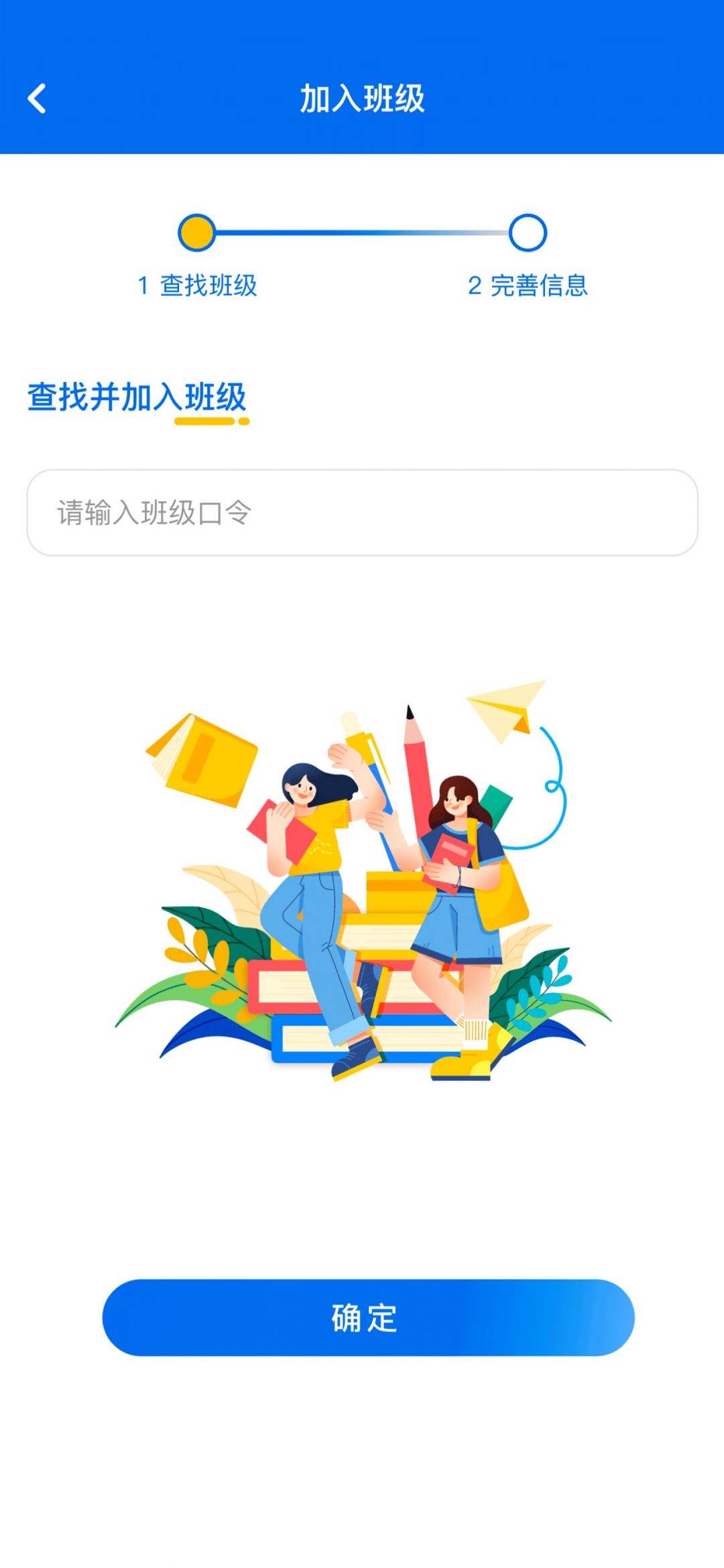Go back from the 加入班级 page
This screenshot has width=724, height=1568.
coord(38,99)
